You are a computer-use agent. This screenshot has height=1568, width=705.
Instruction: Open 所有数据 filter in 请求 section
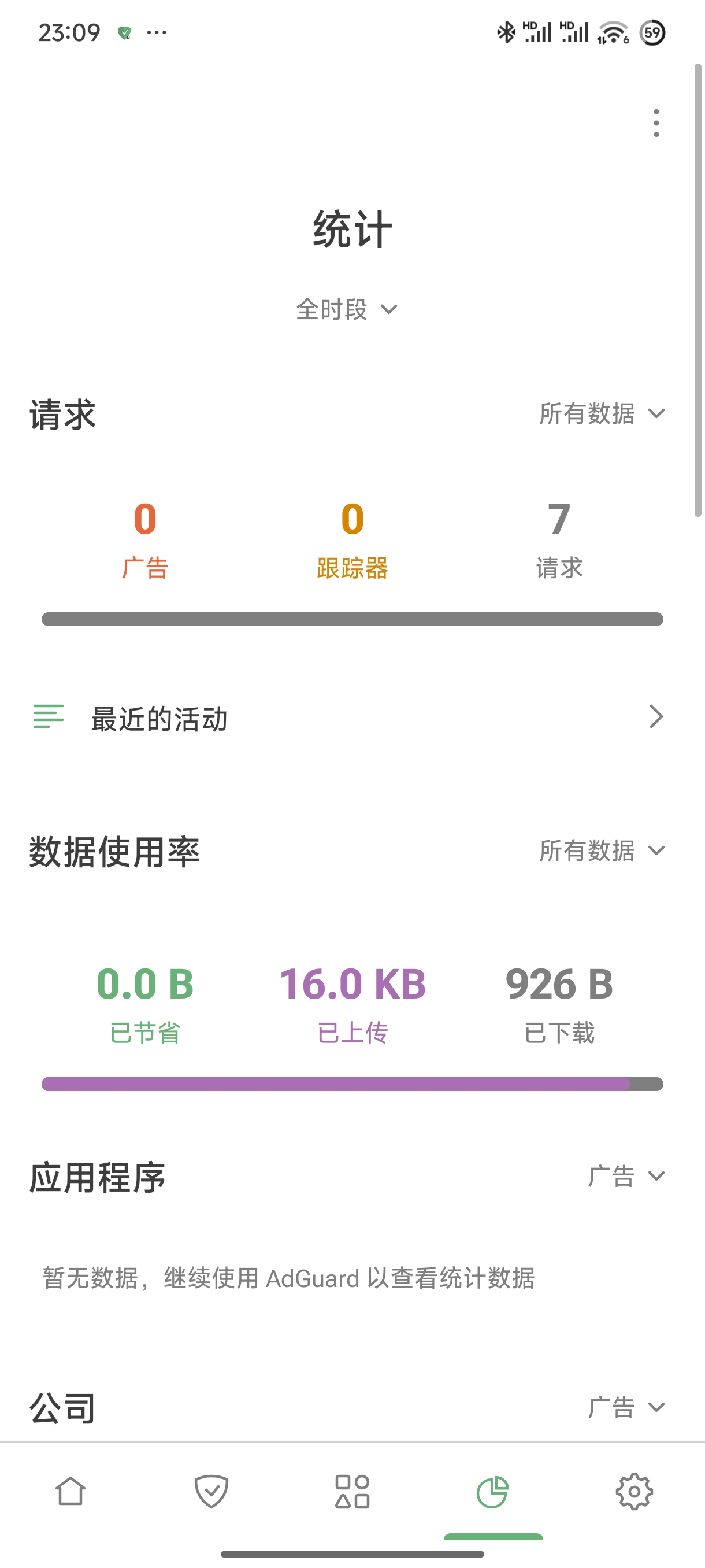[x=602, y=414]
